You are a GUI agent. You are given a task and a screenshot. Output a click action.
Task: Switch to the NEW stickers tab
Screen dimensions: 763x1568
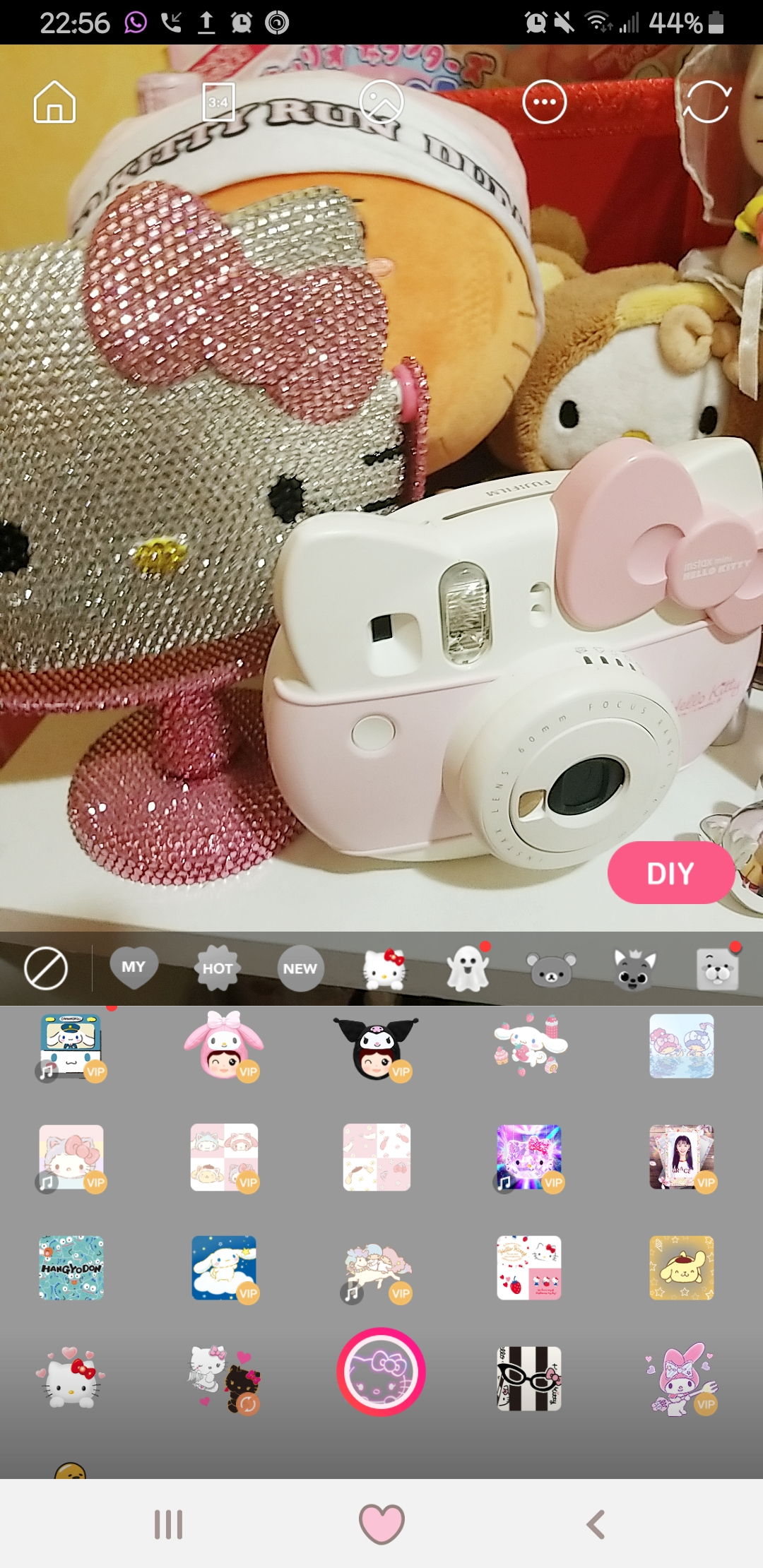(300, 968)
